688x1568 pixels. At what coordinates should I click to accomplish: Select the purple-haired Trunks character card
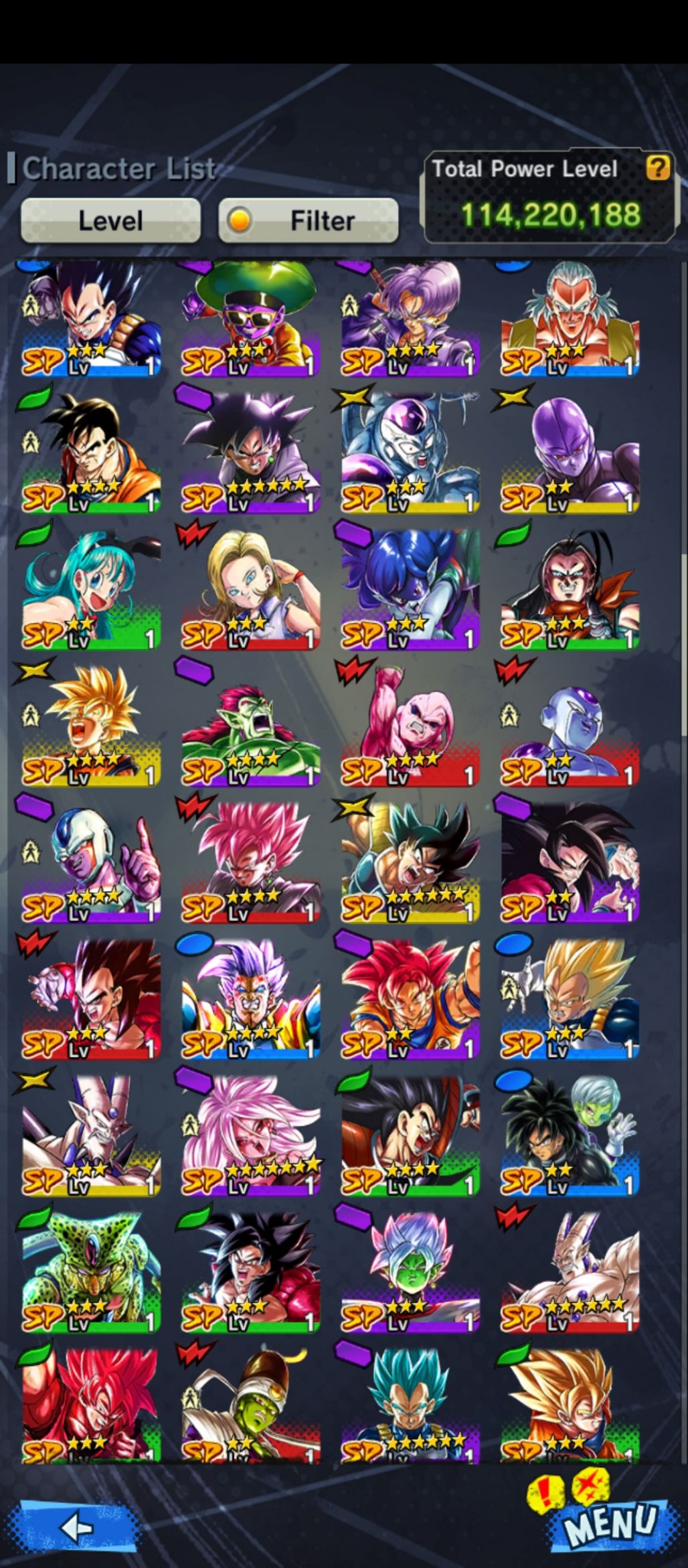(410, 318)
